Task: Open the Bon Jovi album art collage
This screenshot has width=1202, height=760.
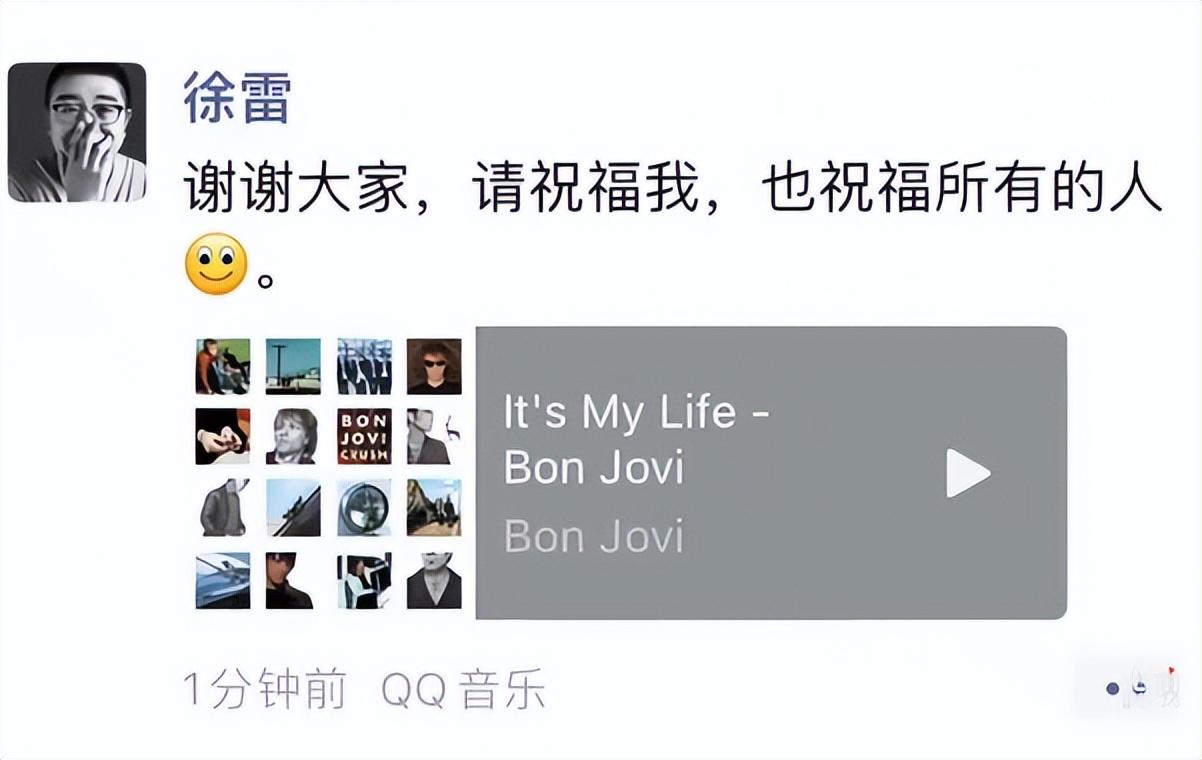Action: click(328, 473)
